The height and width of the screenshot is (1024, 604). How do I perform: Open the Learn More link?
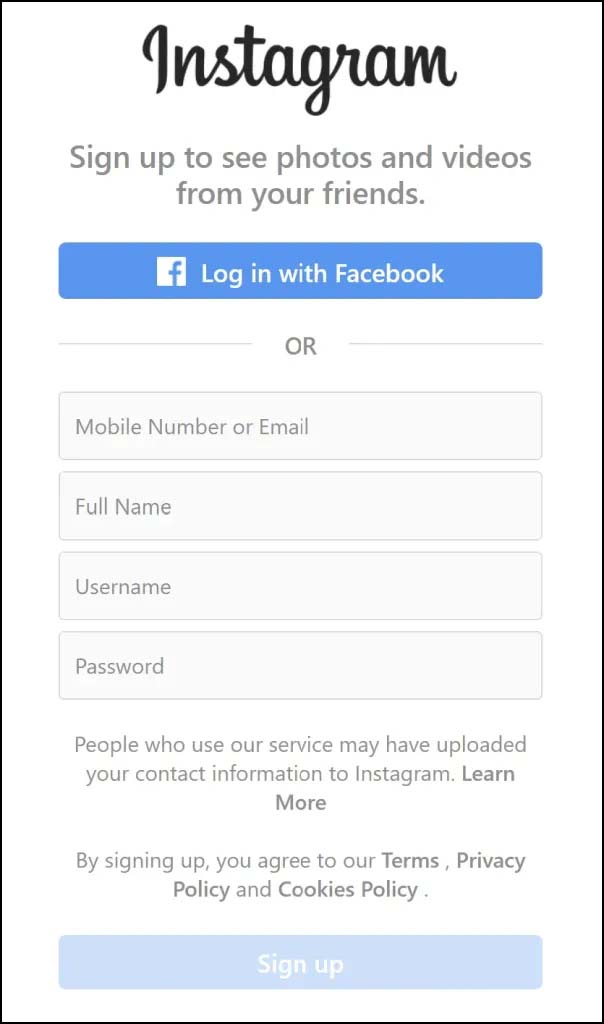click(x=488, y=774)
